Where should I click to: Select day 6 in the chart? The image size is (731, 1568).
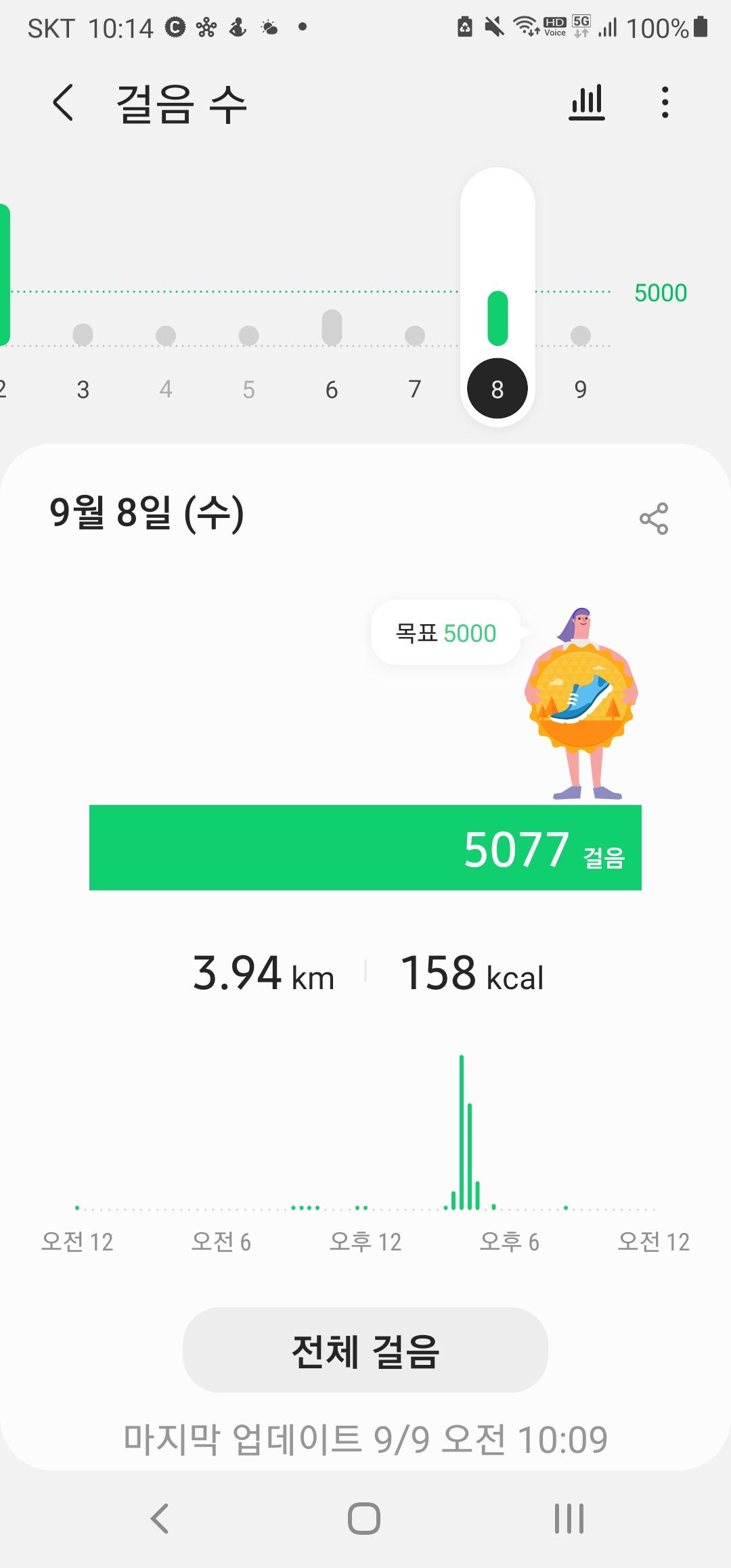point(332,389)
